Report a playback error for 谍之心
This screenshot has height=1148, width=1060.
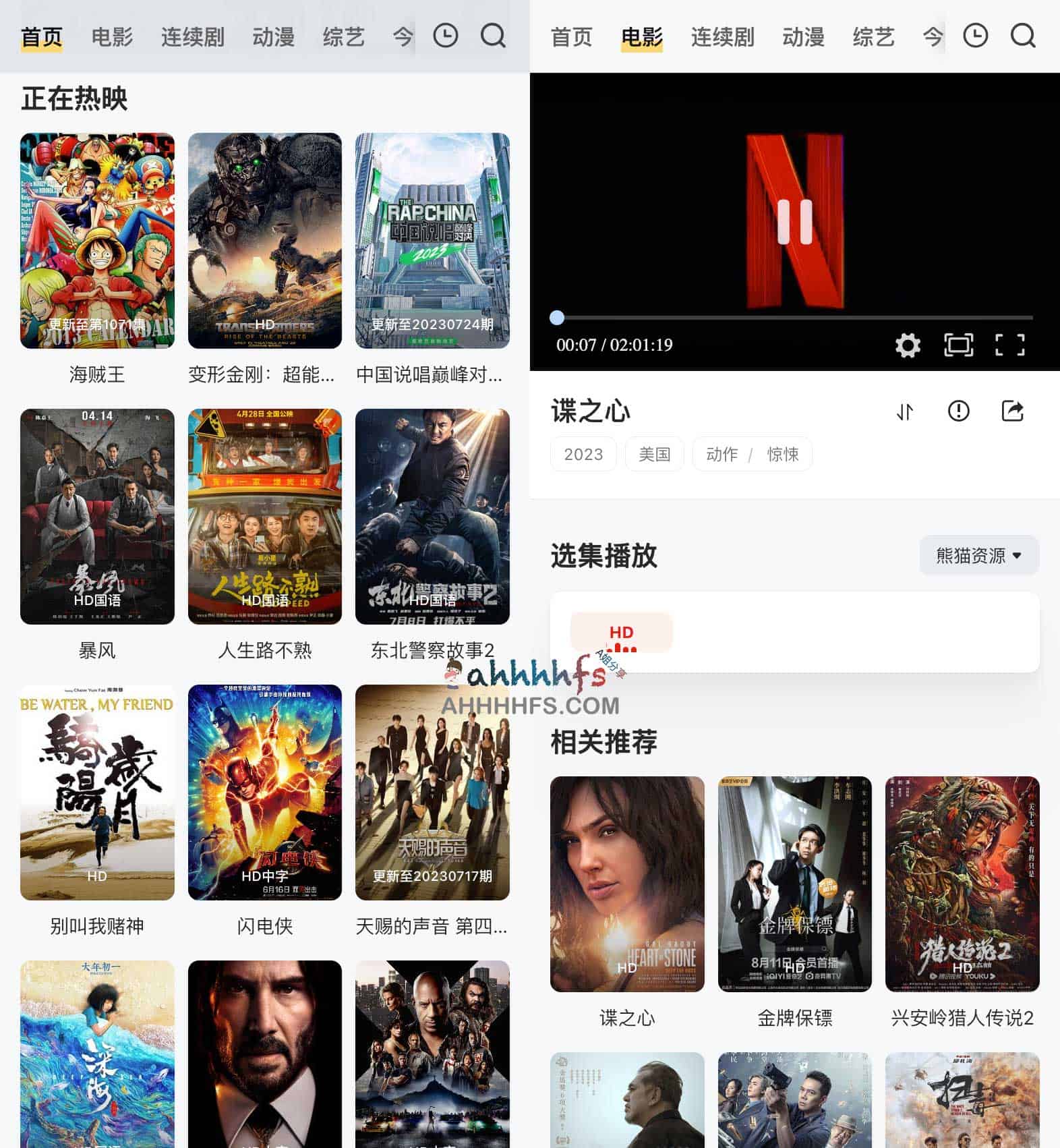959,411
